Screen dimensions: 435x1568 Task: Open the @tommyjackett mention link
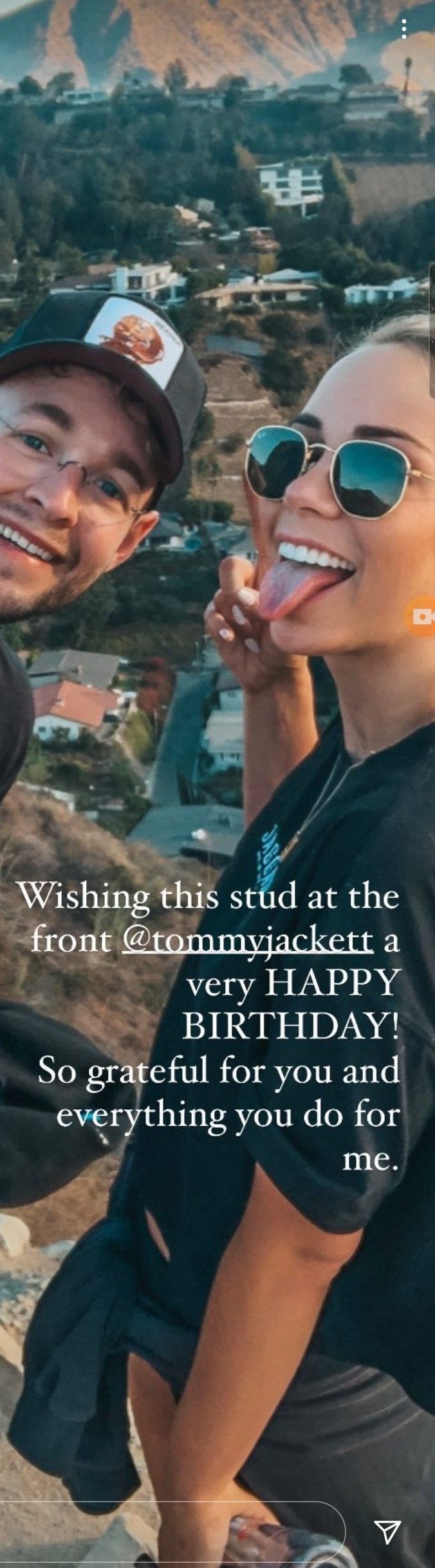[247, 940]
